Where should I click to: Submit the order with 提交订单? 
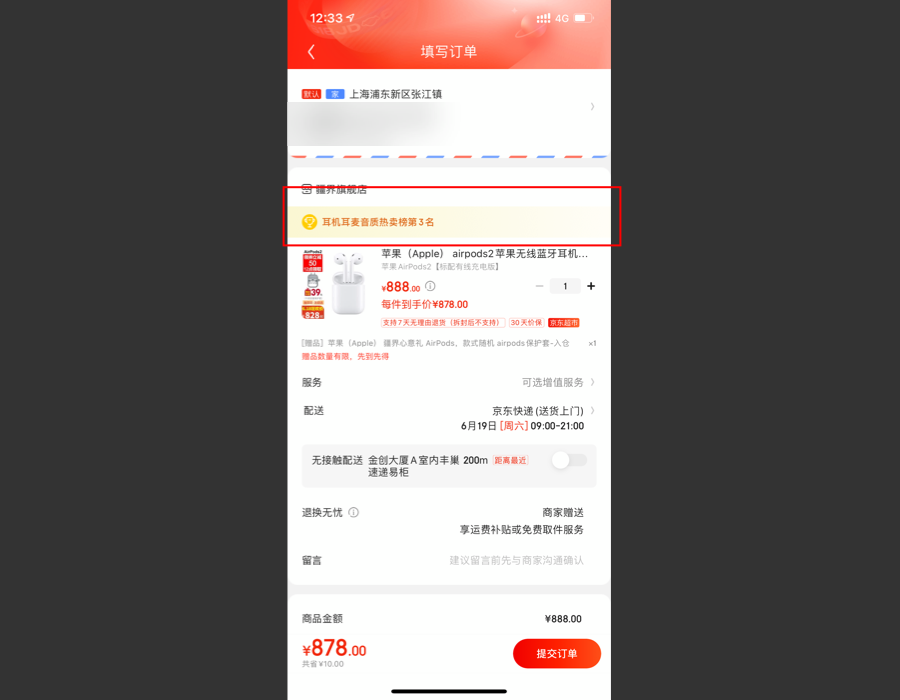point(556,653)
